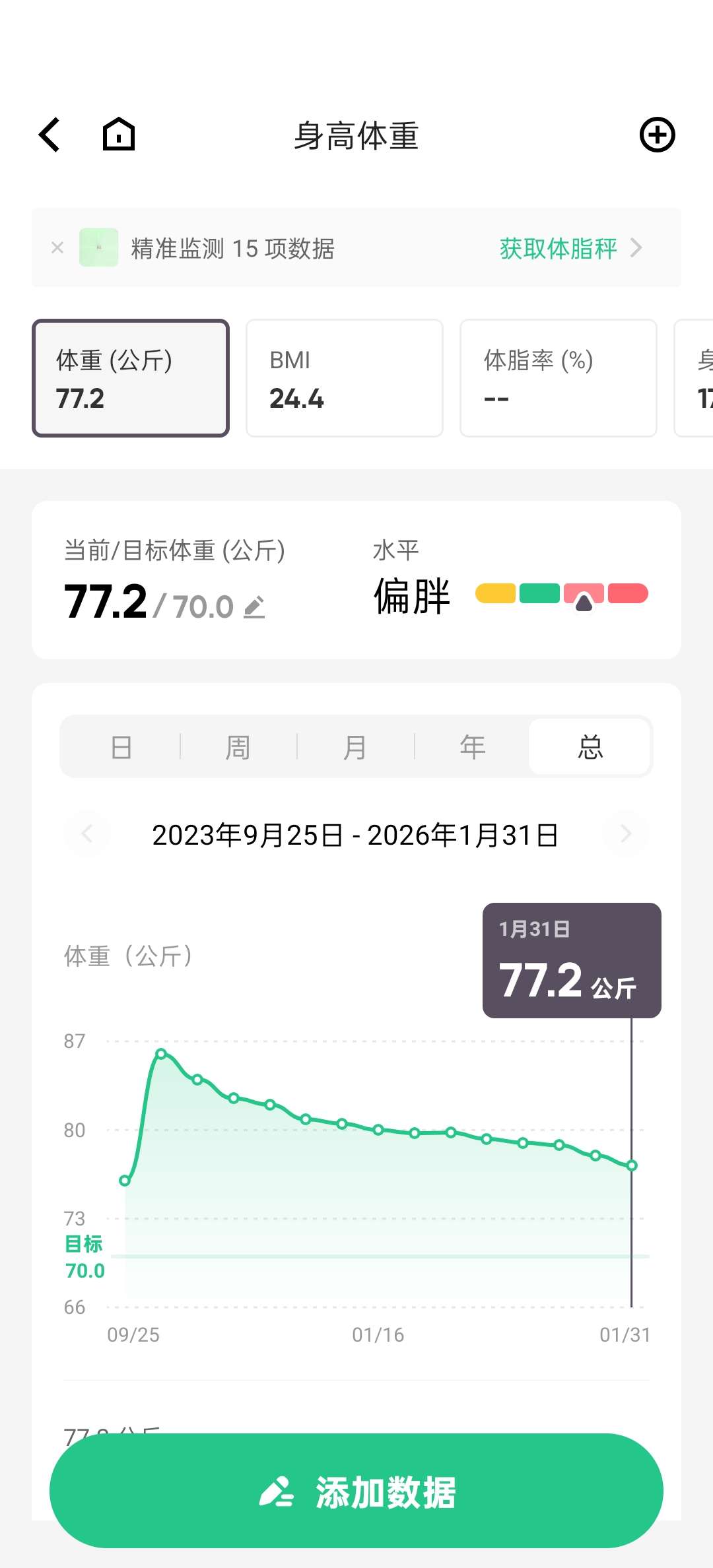This screenshot has height=1568, width=713.
Task: Dismiss the 精准监测 banner
Action: 57,247
